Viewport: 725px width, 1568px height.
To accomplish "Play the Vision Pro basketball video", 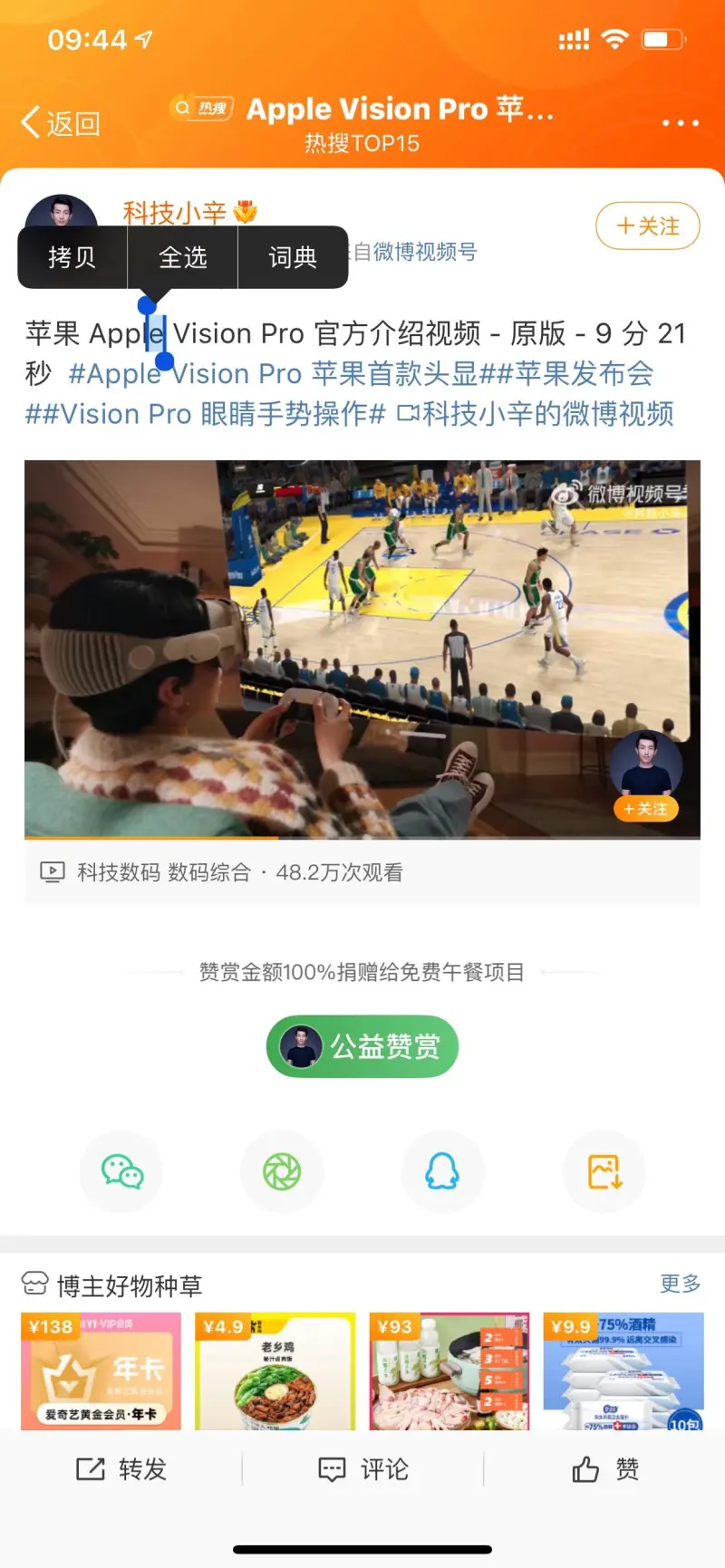I will coord(362,649).
